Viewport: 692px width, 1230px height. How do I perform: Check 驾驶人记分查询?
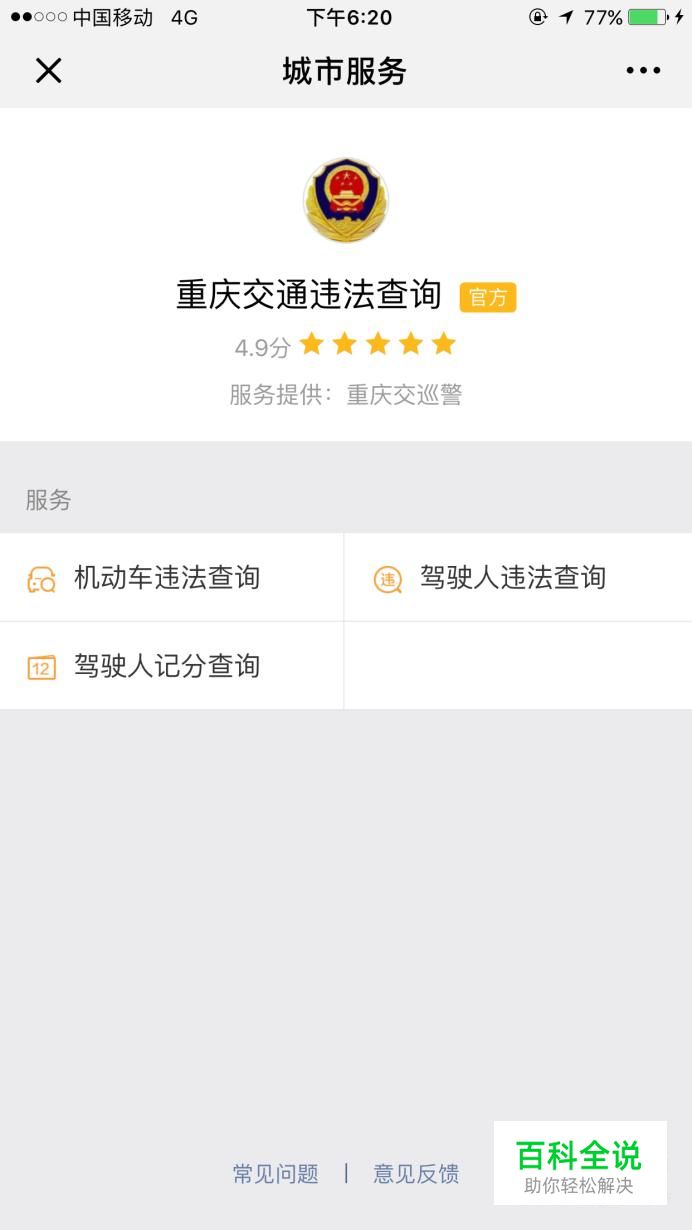[x=167, y=666]
